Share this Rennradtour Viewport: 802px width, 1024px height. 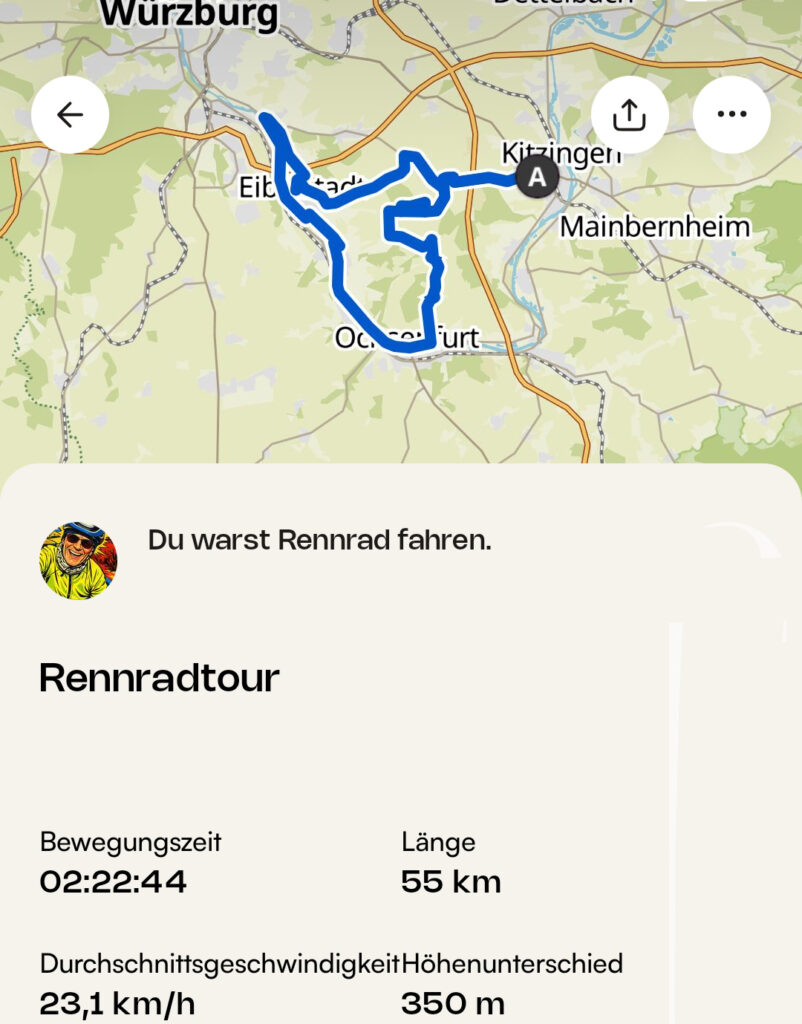coord(629,115)
